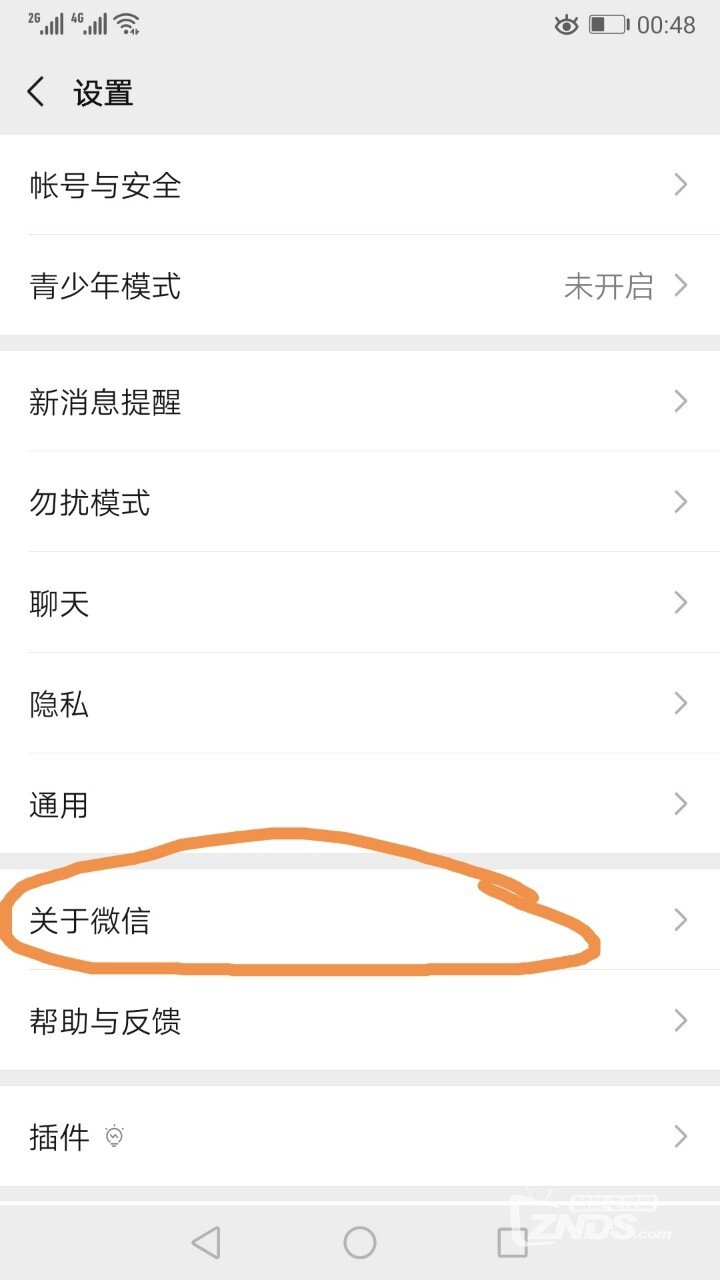Open 隐私 settings
This screenshot has width=720, height=1280.
click(x=360, y=704)
